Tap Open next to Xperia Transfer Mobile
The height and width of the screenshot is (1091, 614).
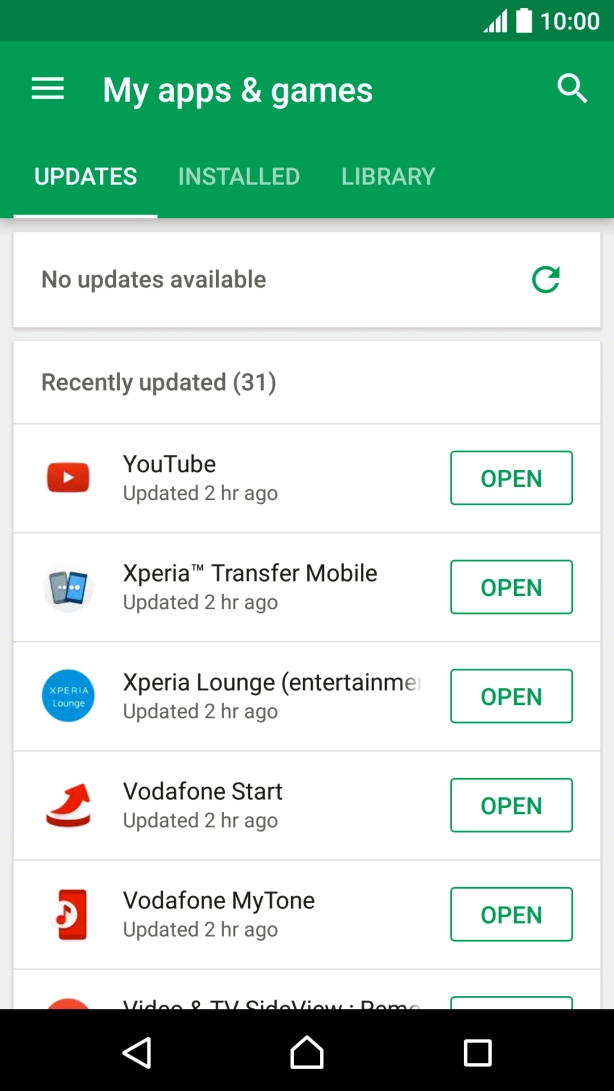(x=511, y=587)
